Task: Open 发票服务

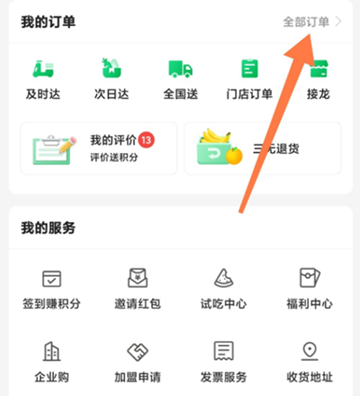Action: tap(224, 362)
